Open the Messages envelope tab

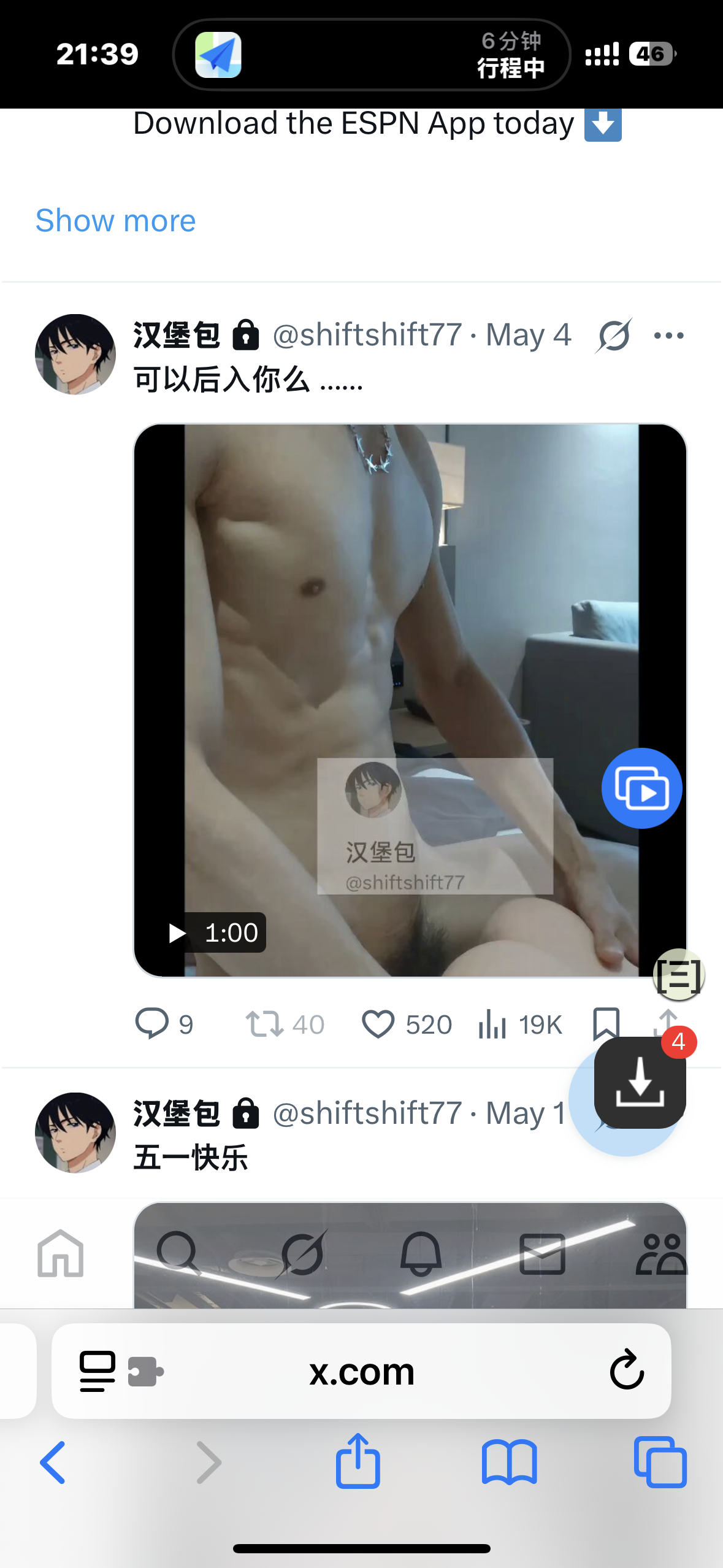click(x=542, y=1253)
